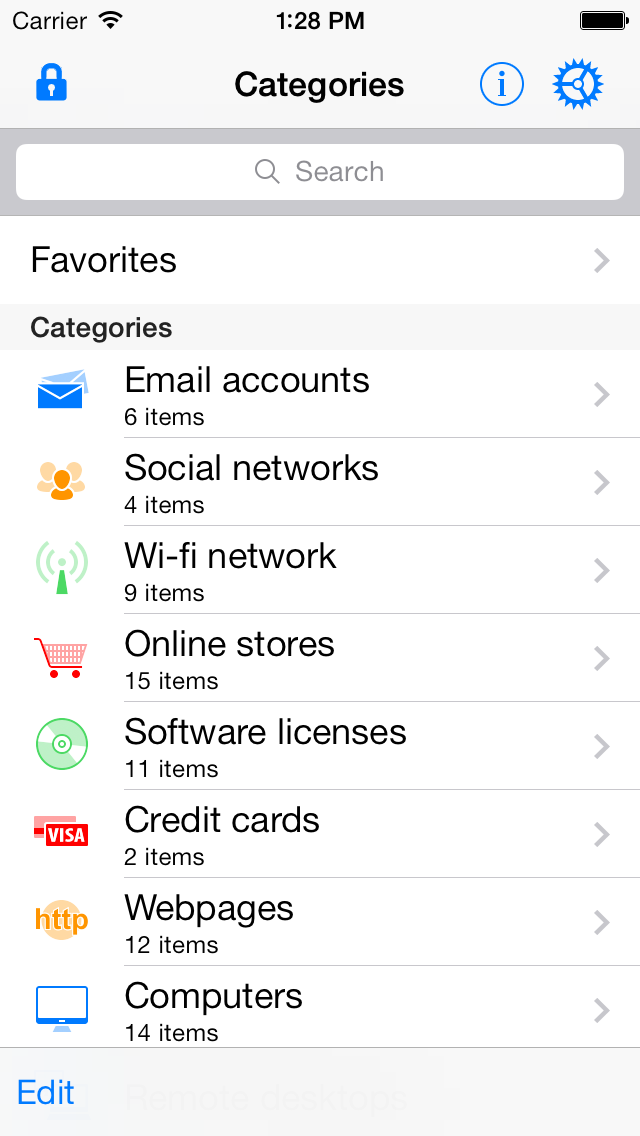This screenshot has width=640, height=1136.
Task: Open the info icon
Action: (501, 85)
